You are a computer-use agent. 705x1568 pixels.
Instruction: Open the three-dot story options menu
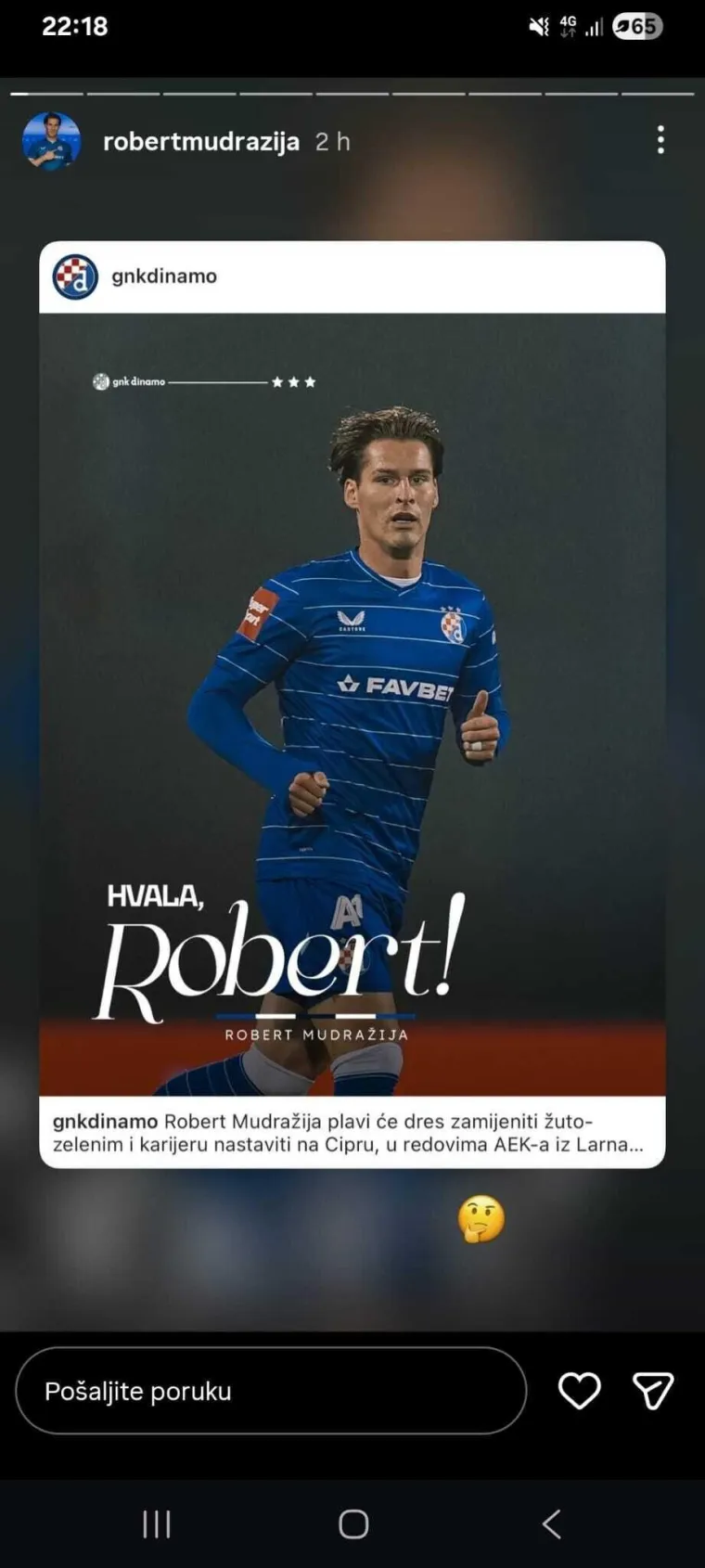coord(660,140)
